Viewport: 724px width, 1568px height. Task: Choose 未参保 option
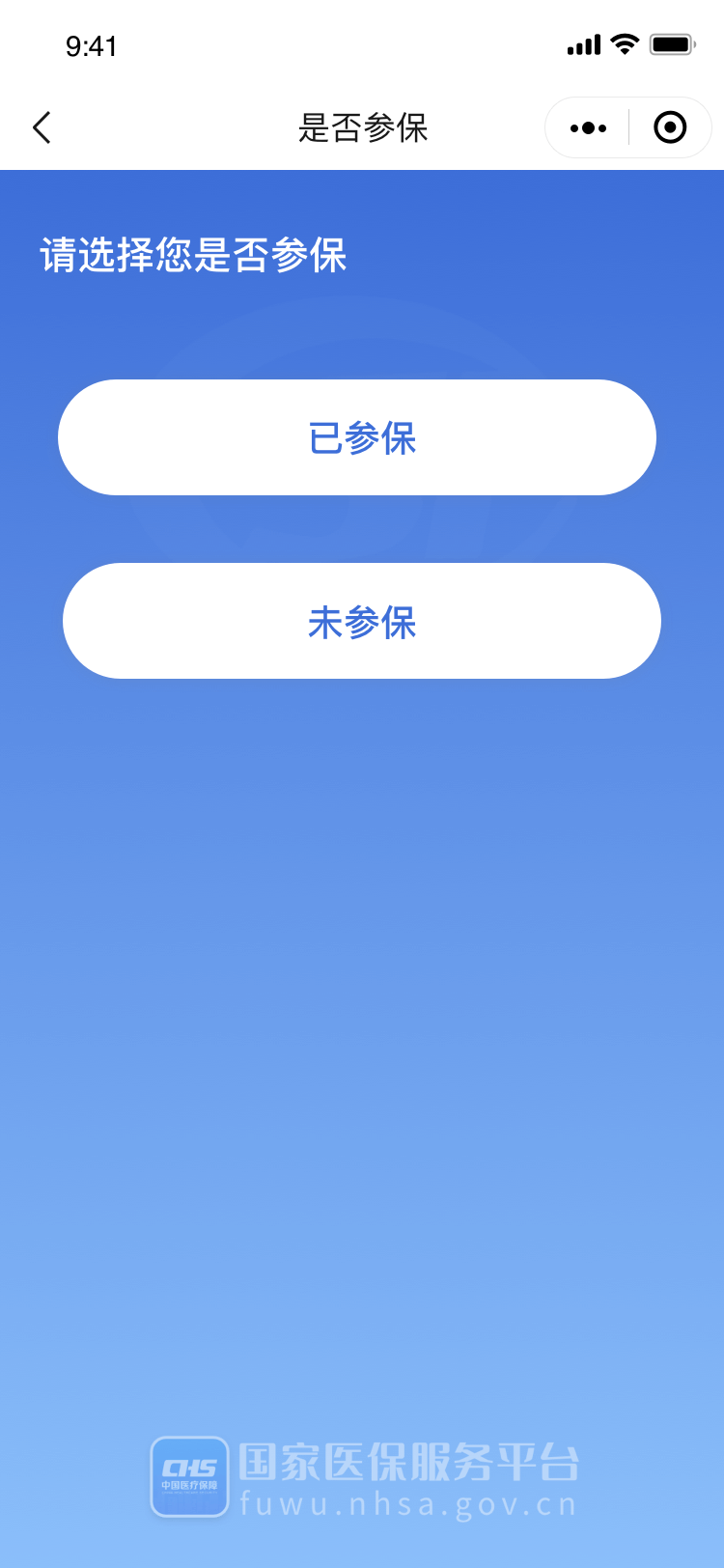(x=361, y=621)
